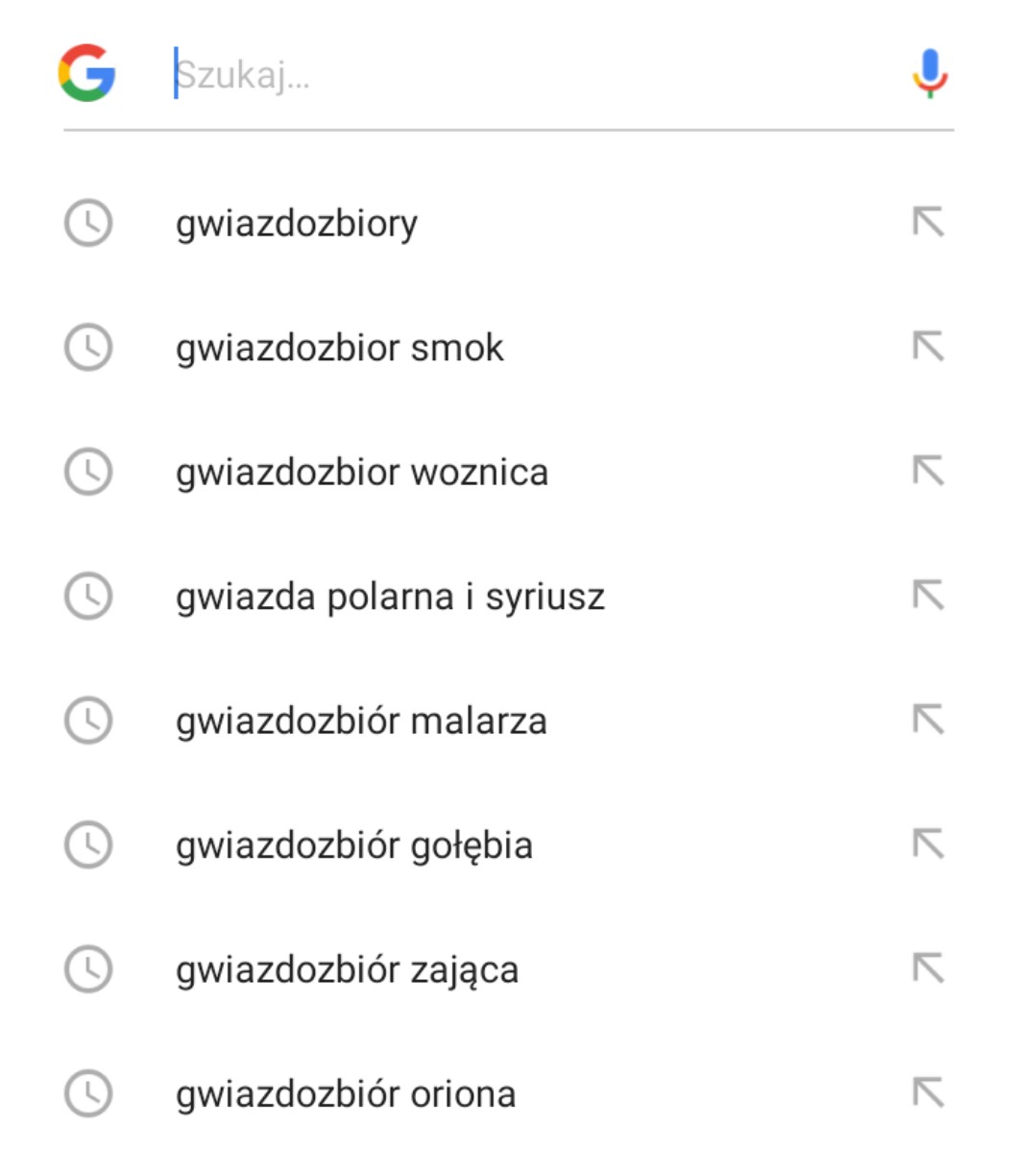Tap the arrow next to gwiazdozbiór gołębia
1018x1176 pixels.
point(928,845)
